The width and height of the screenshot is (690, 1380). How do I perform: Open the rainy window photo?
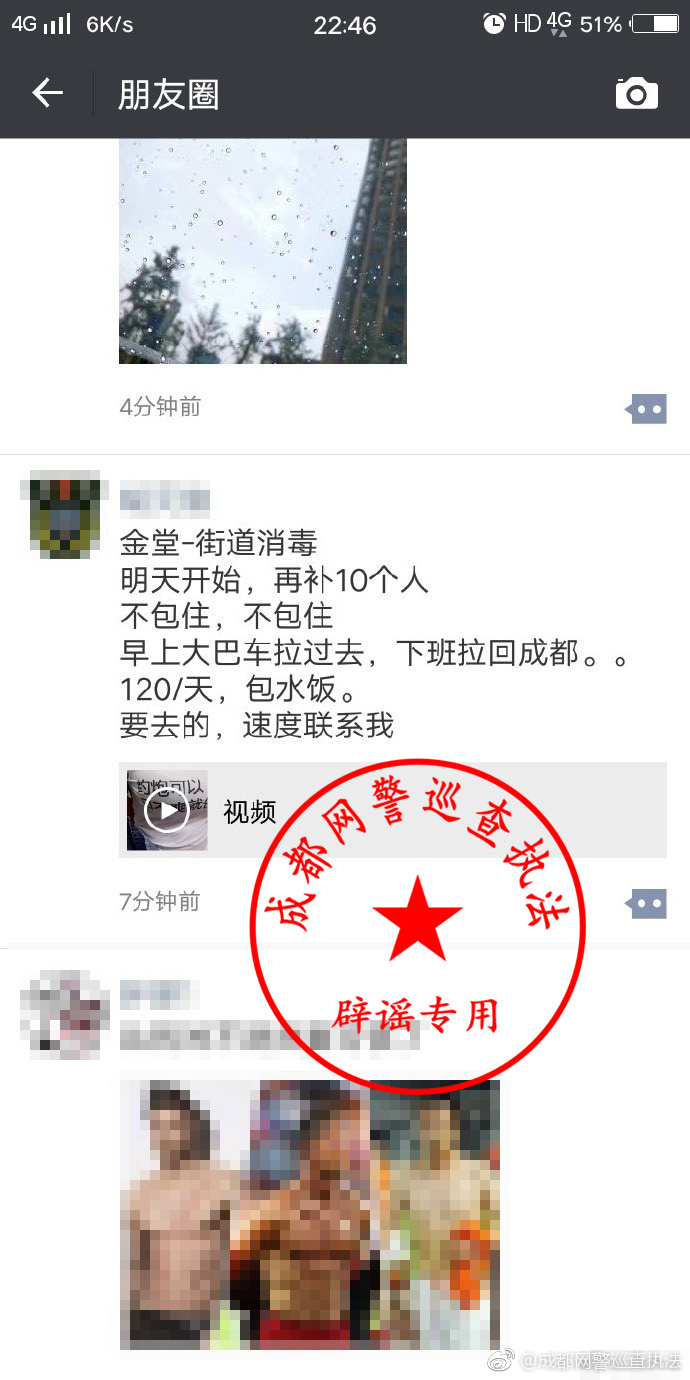(x=263, y=250)
